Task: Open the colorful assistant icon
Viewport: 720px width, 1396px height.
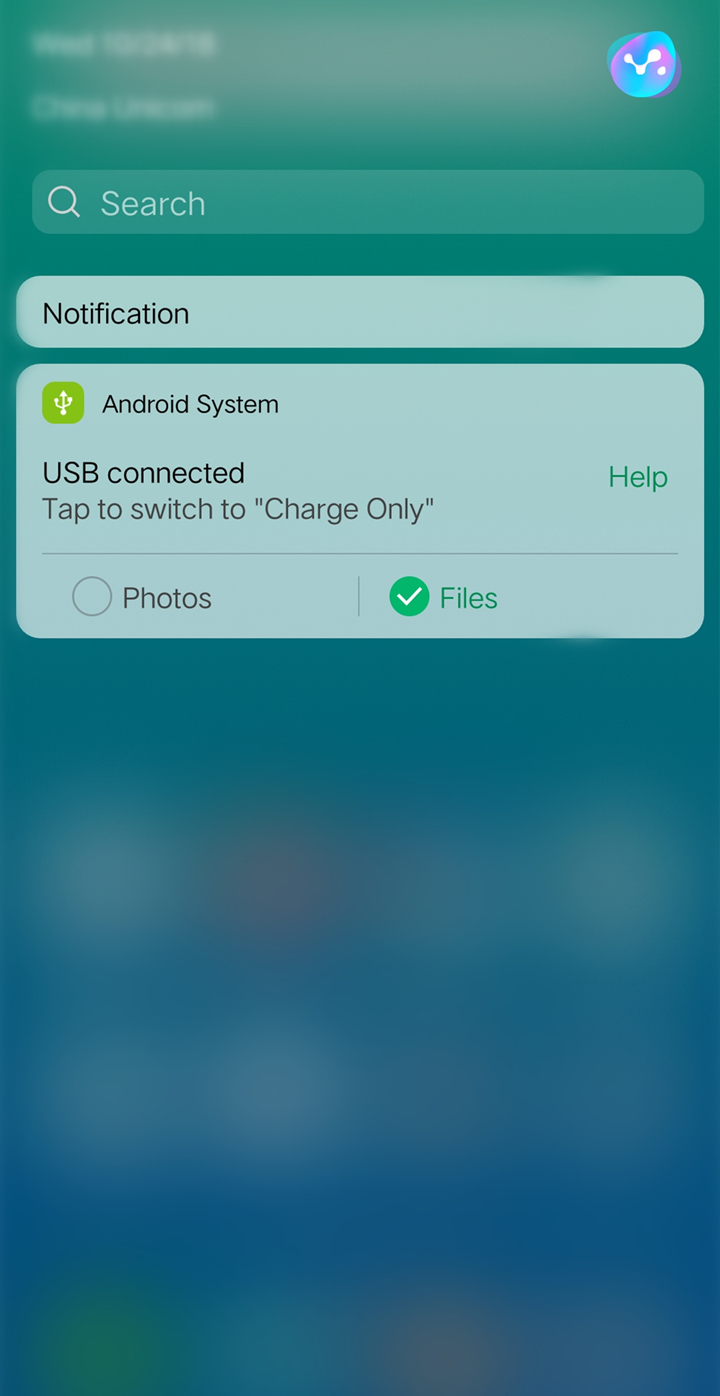Action: click(x=645, y=65)
